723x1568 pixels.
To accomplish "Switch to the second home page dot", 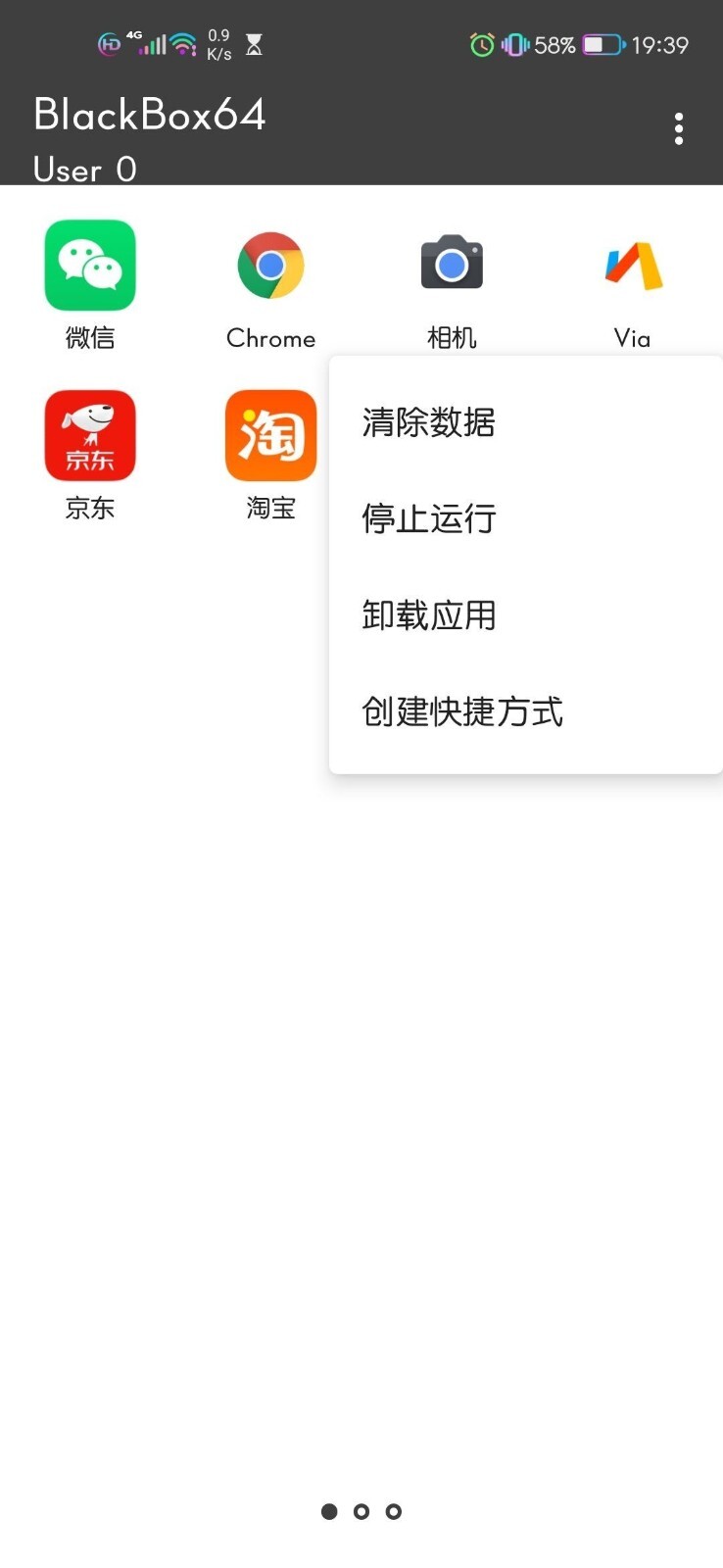I will click(361, 1511).
